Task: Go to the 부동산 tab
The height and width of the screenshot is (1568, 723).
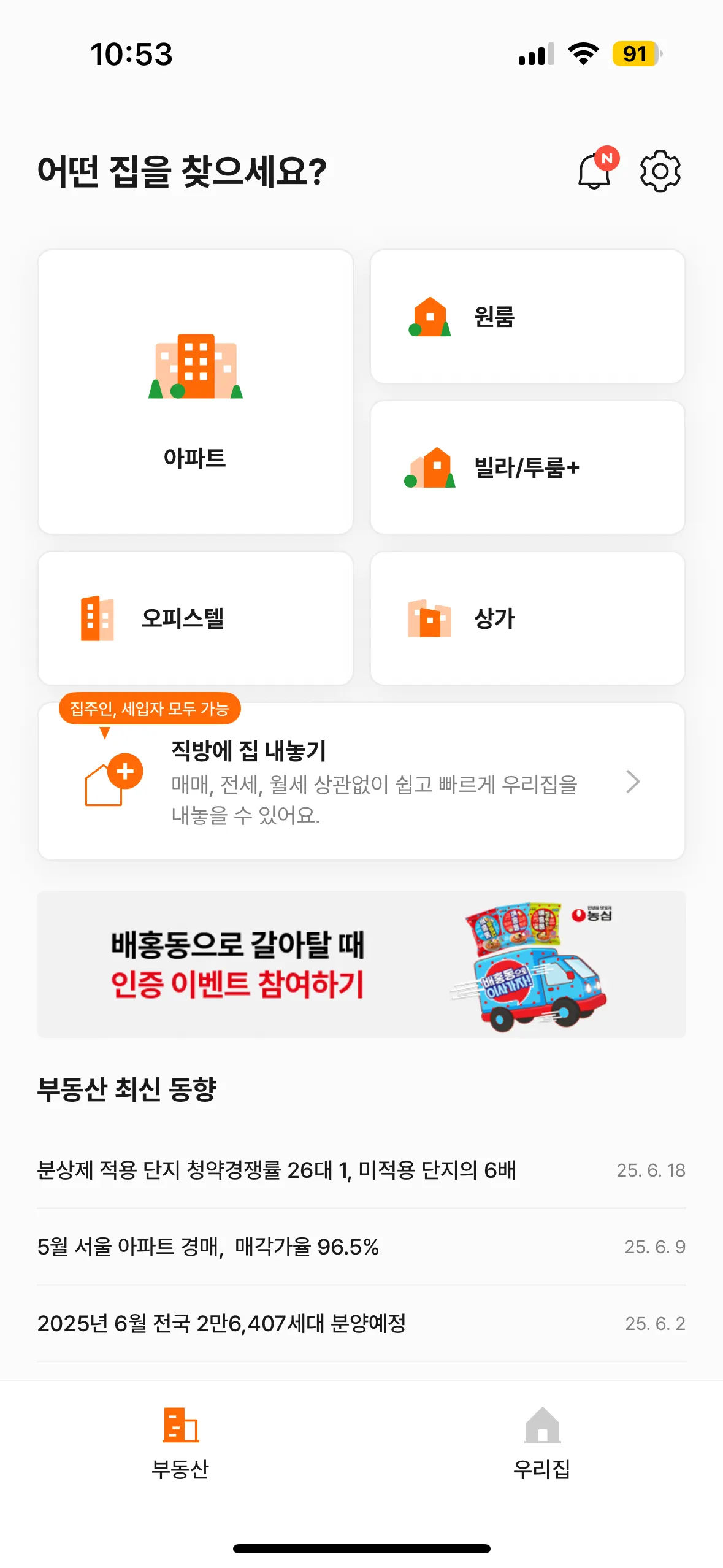Action: click(180, 1443)
